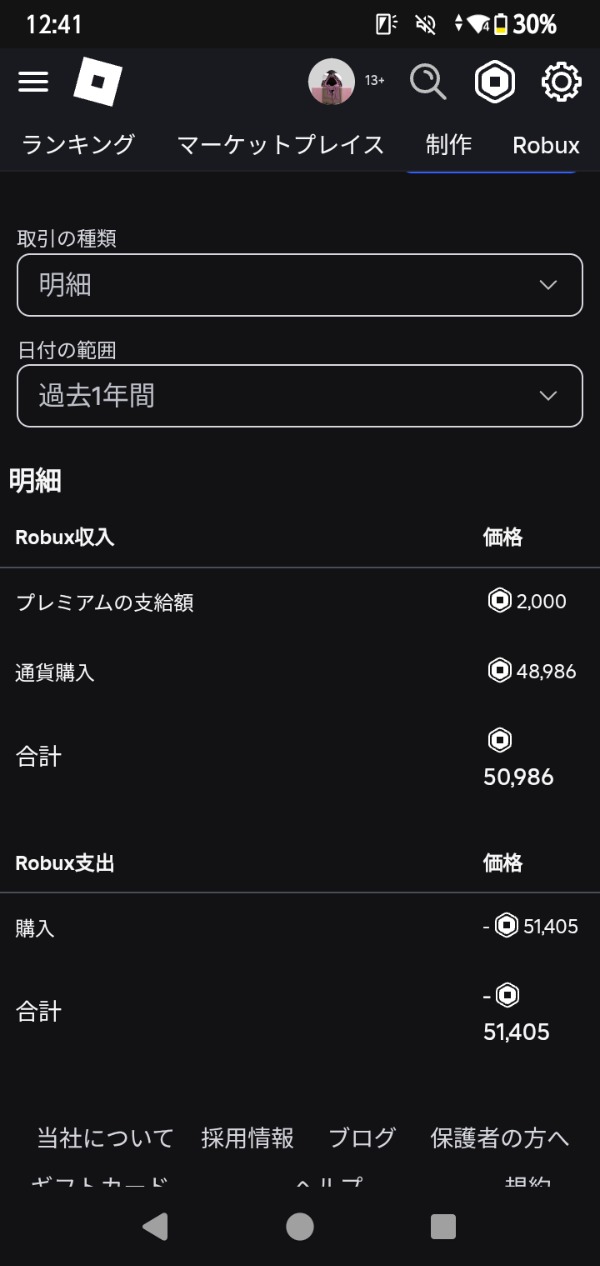Expand the 日付の範囲 dropdown showing 過去1年間
The height and width of the screenshot is (1266, 600).
[300, 396]
